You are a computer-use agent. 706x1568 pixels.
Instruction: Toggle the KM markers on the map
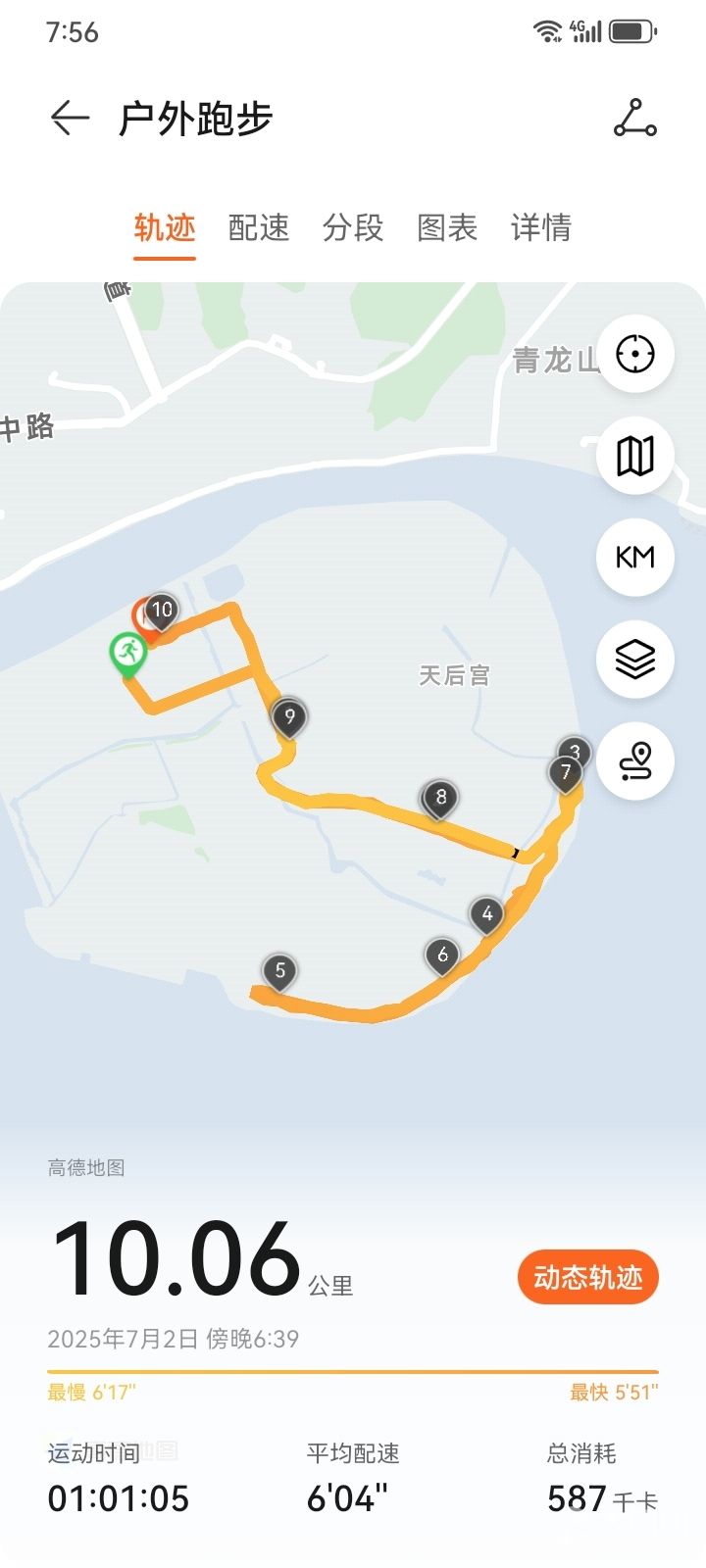tap(635, 558)
